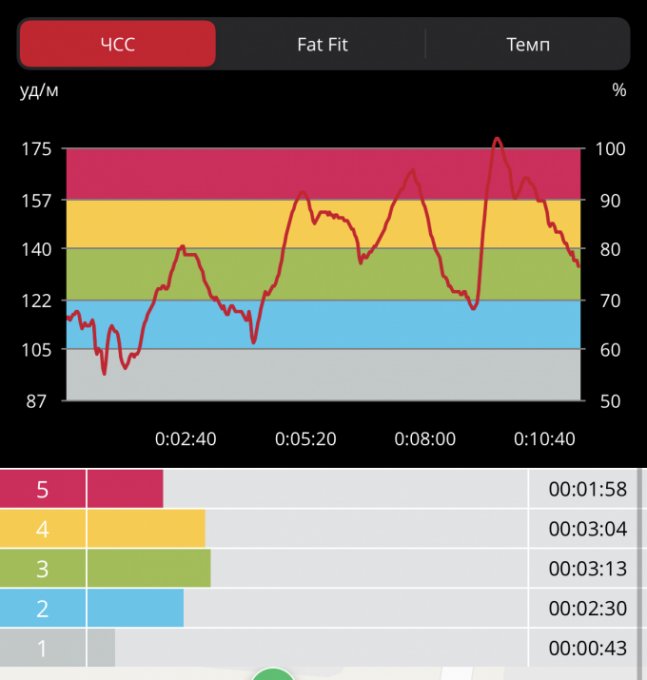Switch to the Fat Fit tab
Viewport: 647px width, 680px height.
point(322,44)
